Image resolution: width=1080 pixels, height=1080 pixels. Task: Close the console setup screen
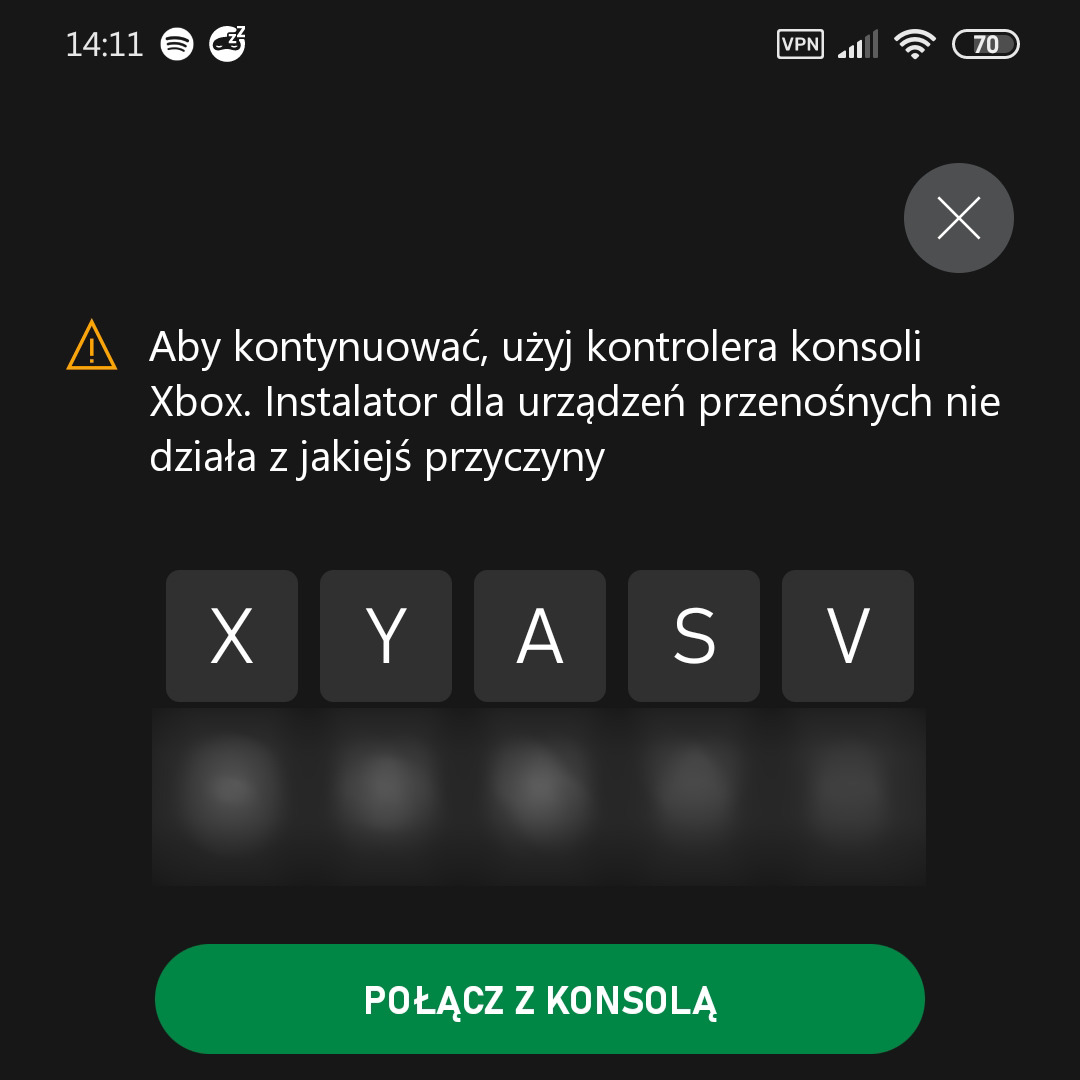tap(958, 218)
